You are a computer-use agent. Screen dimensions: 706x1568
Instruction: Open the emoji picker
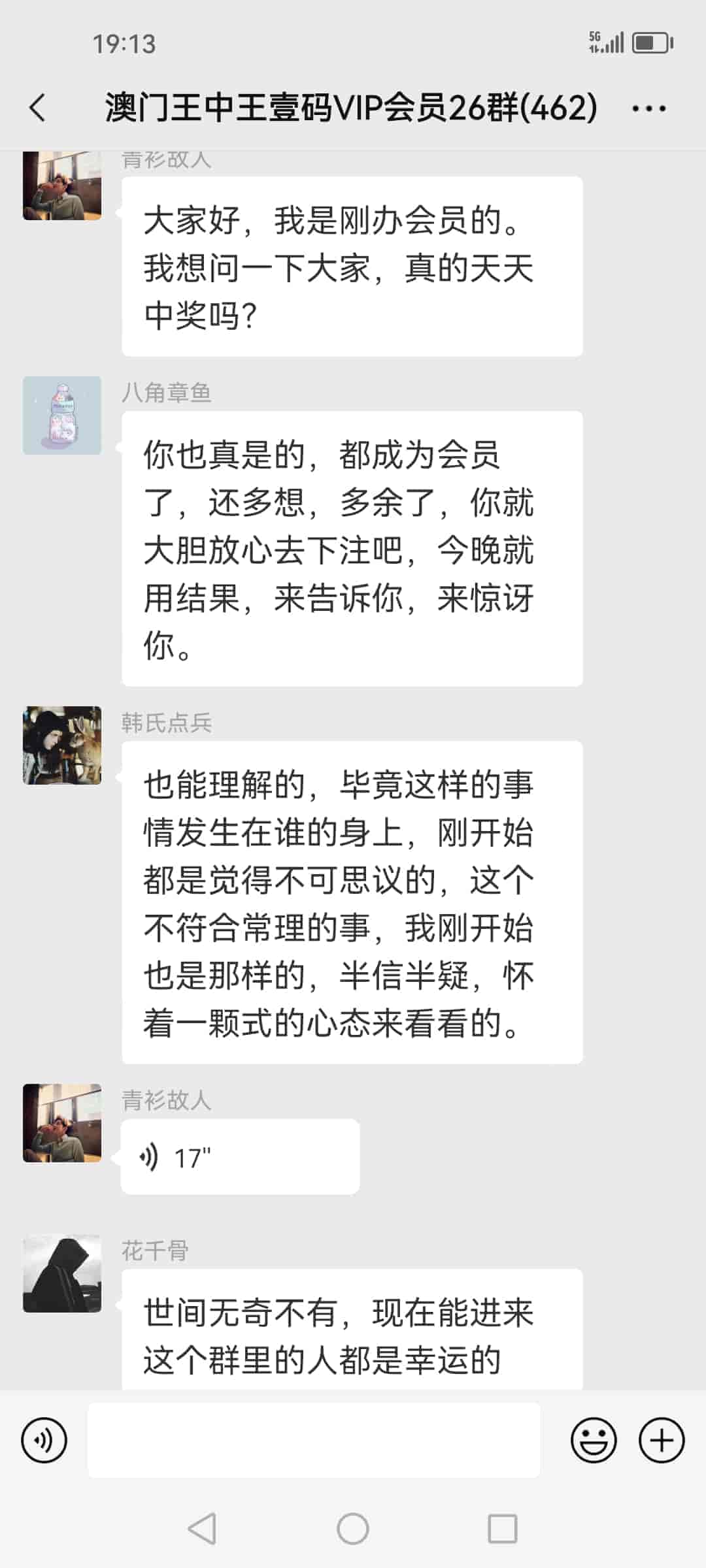pos(594,1440)
